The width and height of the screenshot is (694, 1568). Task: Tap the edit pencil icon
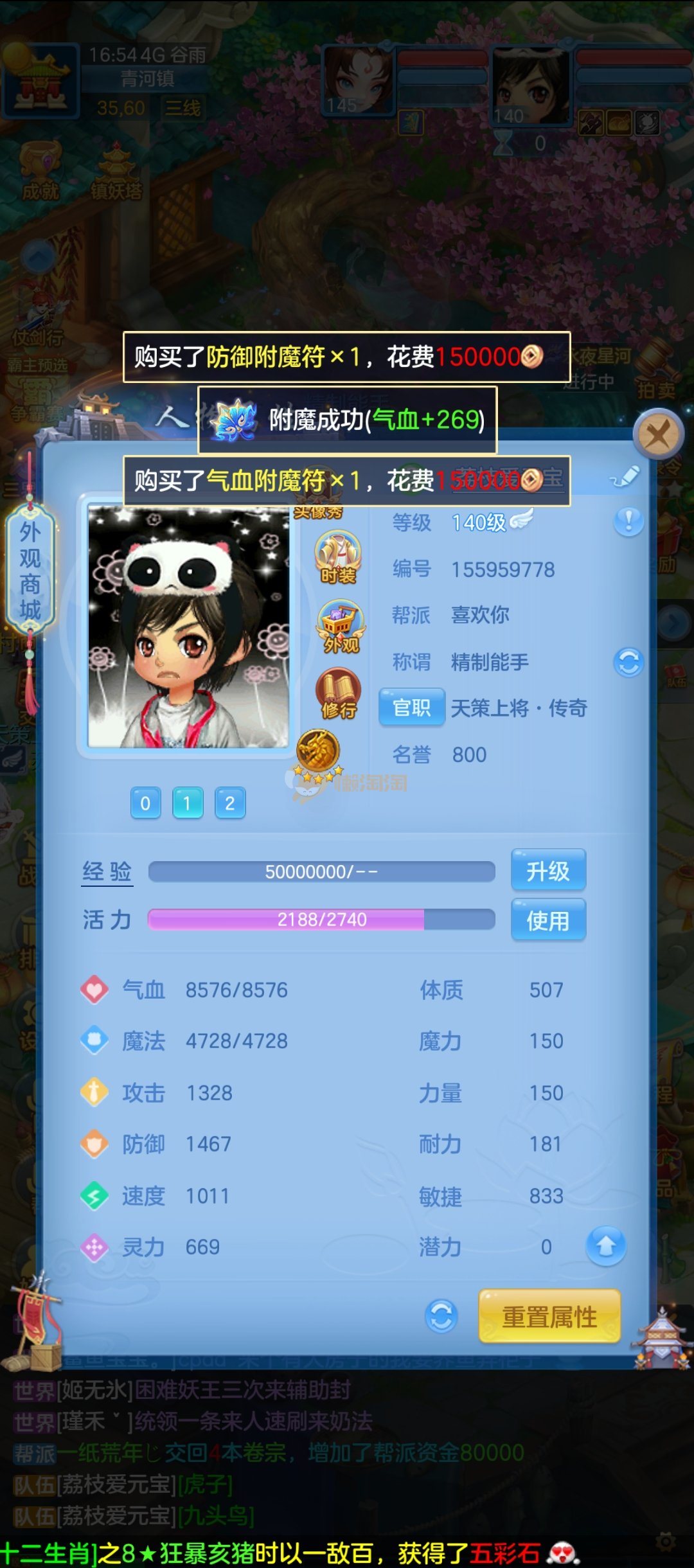625,477
